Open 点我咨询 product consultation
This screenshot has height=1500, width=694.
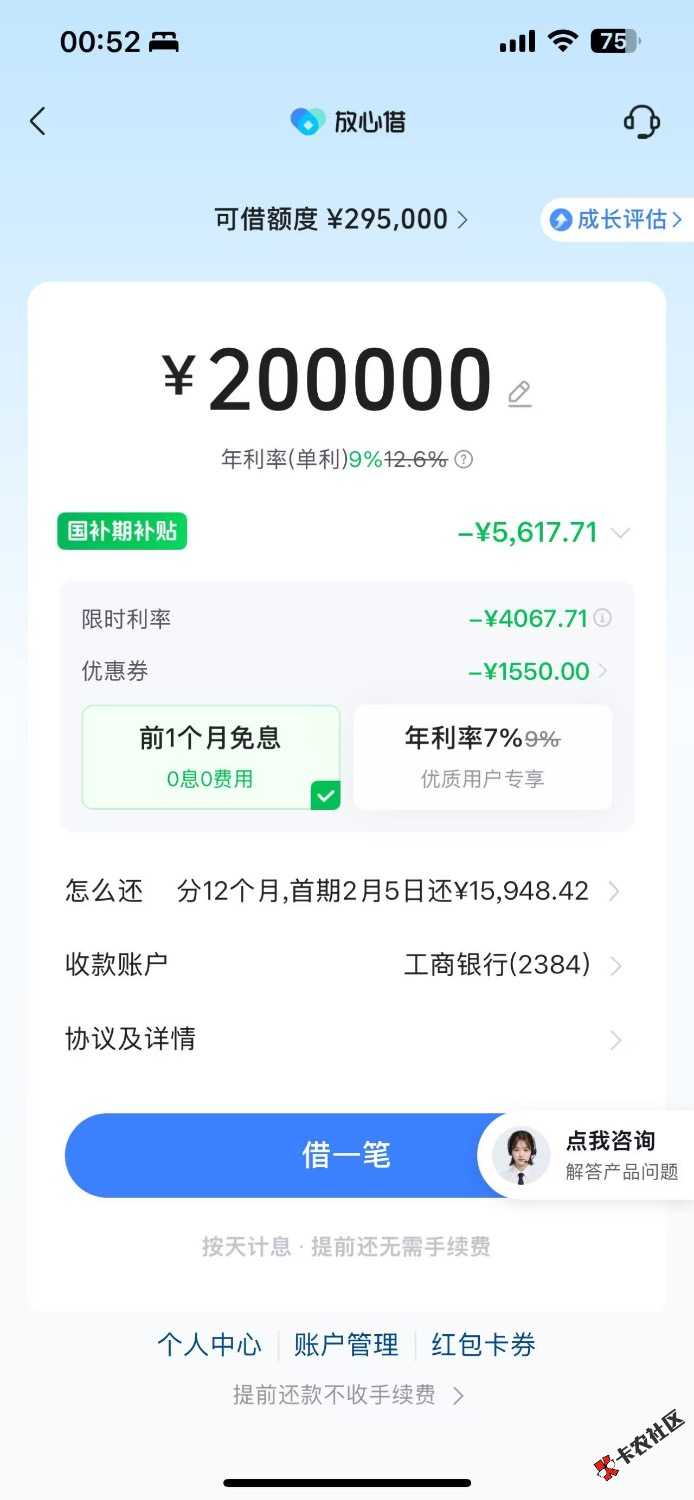coord(590,1155)
